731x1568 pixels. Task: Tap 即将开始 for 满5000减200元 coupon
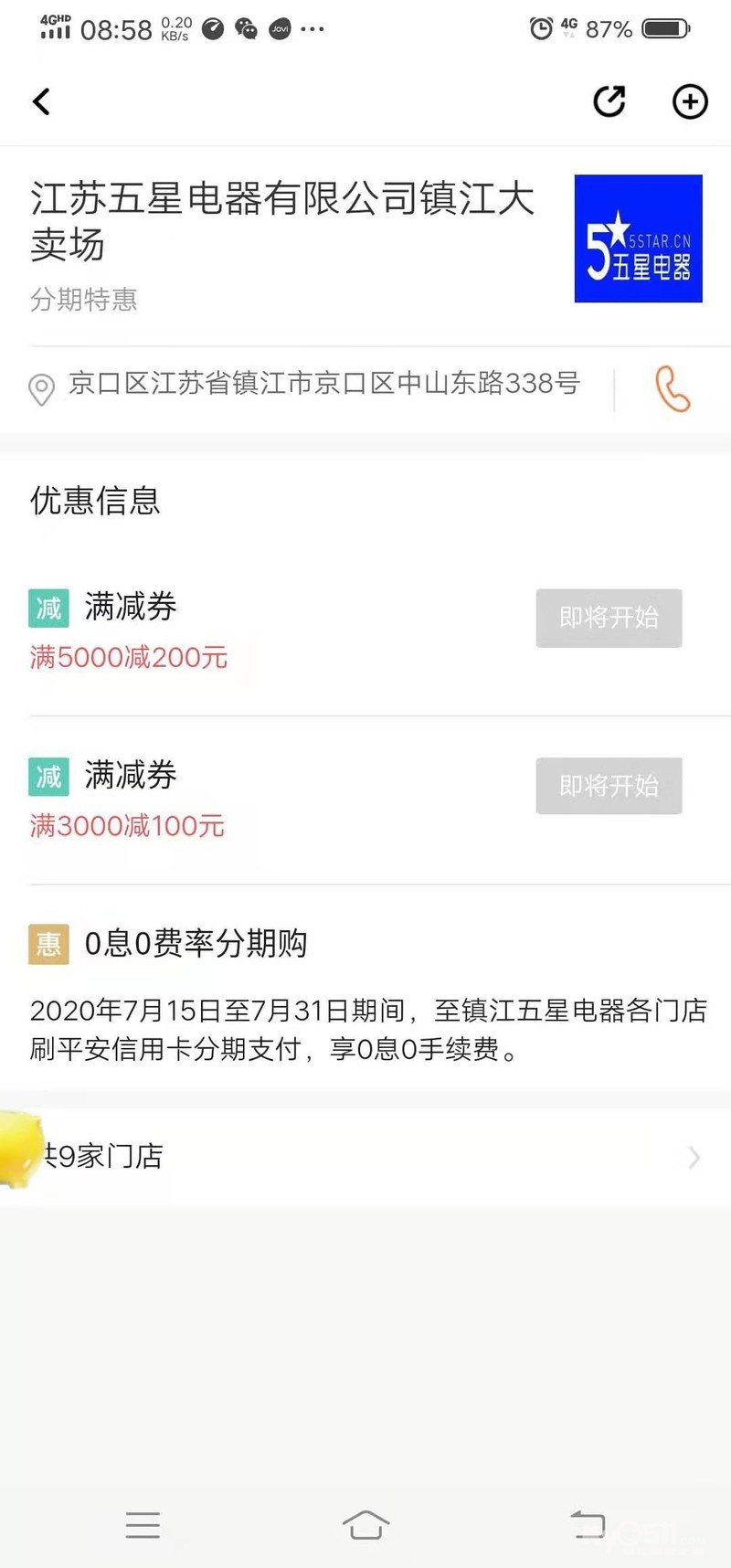click(609, 618)
